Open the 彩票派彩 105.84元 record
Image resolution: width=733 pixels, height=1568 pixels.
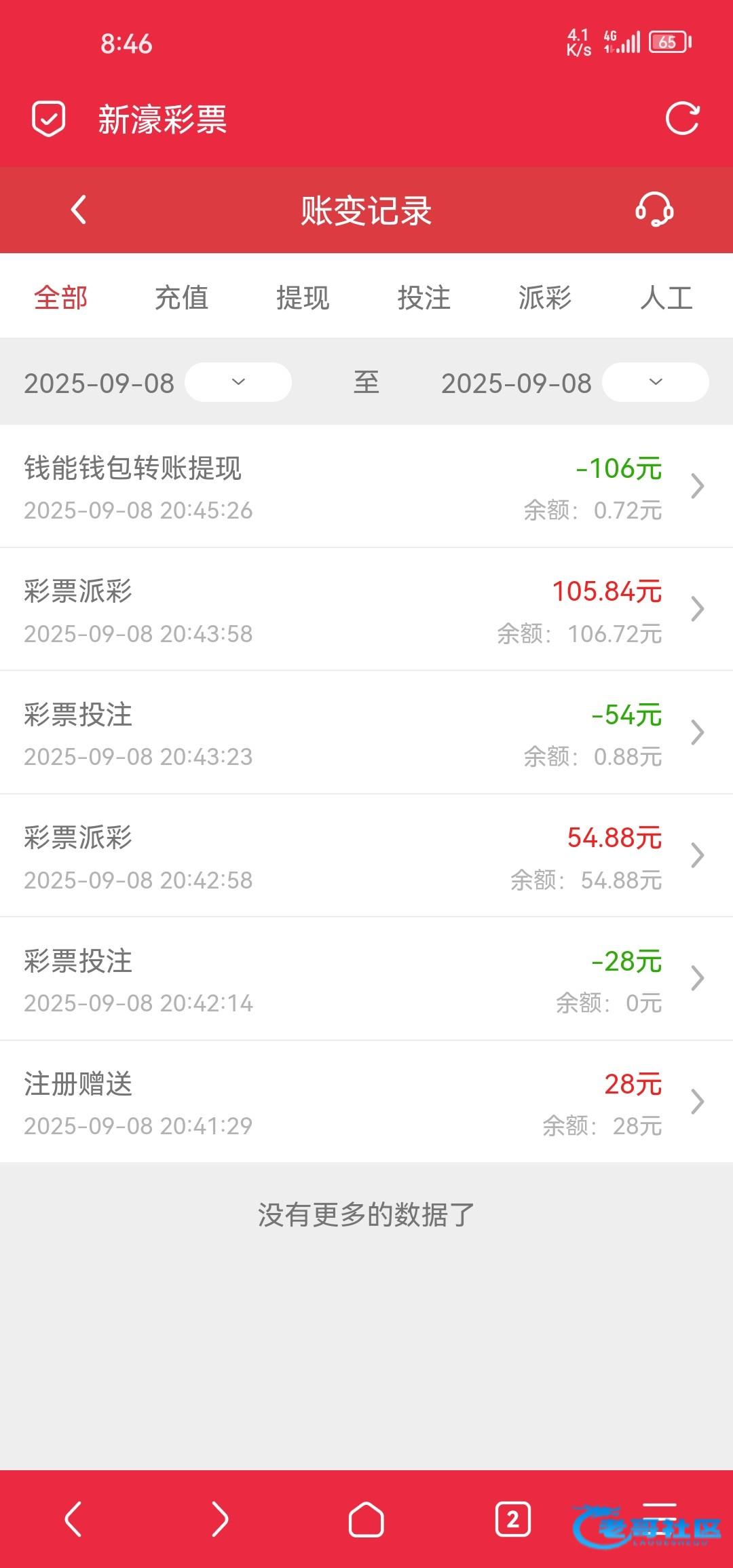tap(366, 610)
